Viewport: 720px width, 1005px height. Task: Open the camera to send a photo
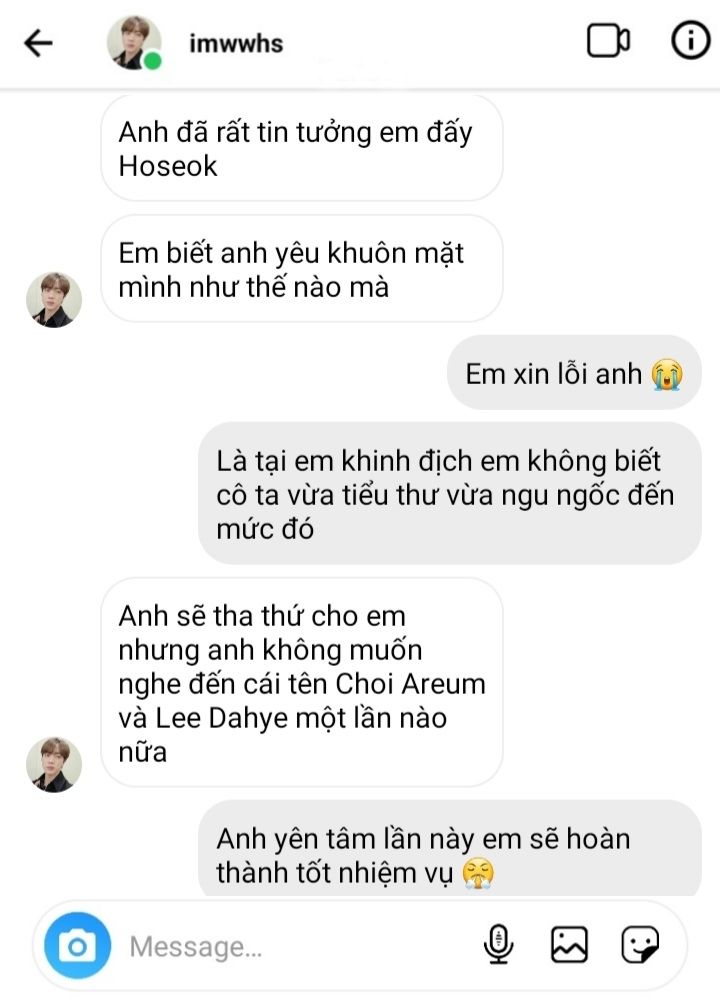(x=77, y=946)
